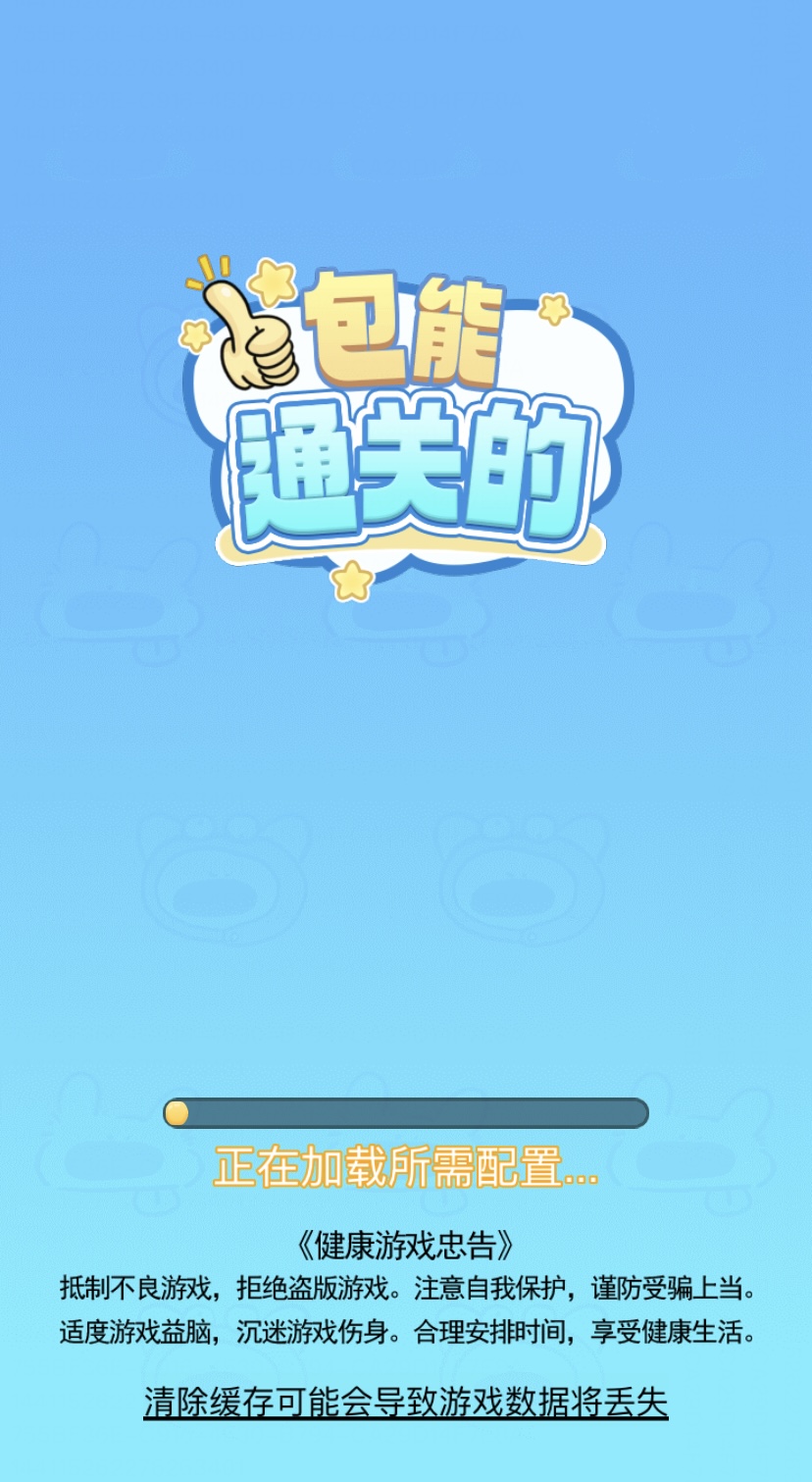The height and width of the screenshot is (1482, 812).
Task: Tap the underlined 清除缓存 link
Action: [405, 1403]
